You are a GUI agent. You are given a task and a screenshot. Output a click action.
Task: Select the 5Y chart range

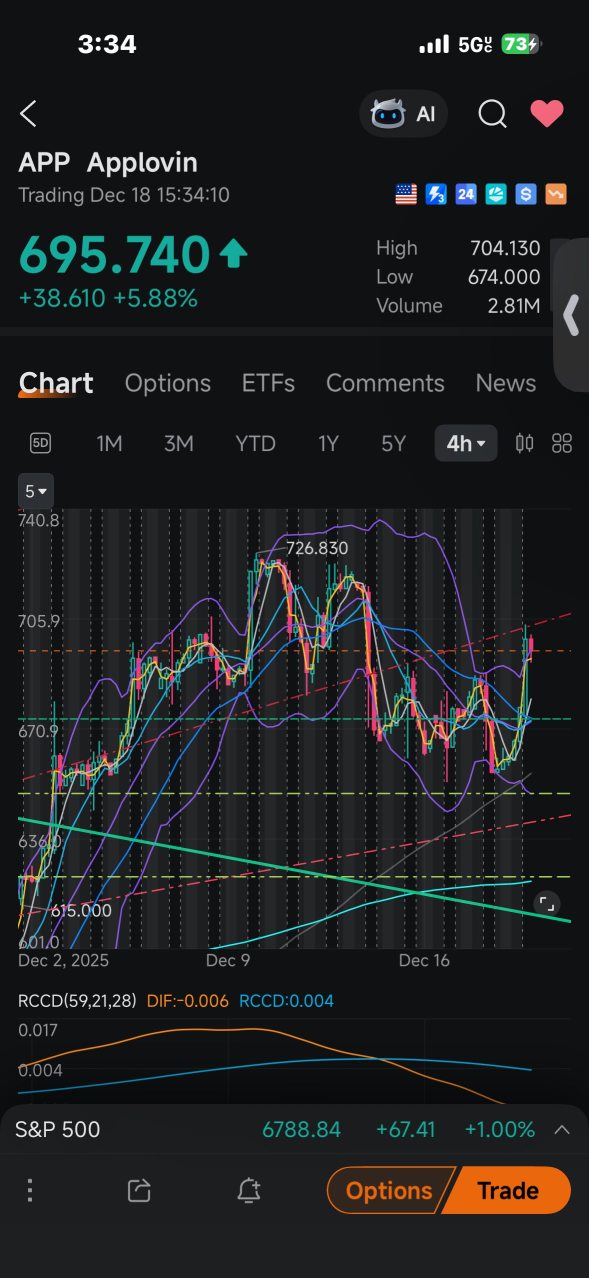click(394, 443)
